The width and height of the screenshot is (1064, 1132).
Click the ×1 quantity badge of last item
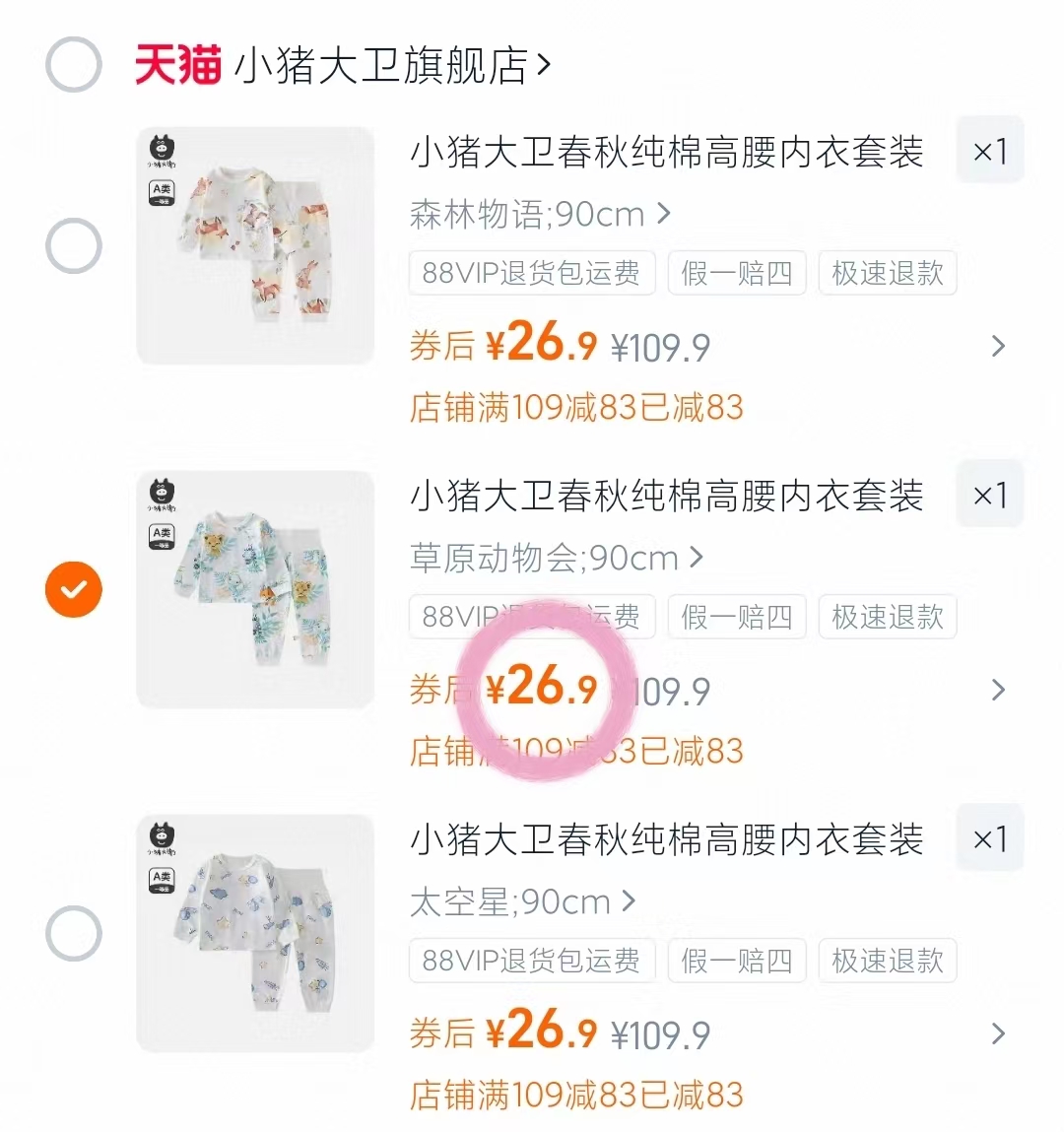[989, 837]
